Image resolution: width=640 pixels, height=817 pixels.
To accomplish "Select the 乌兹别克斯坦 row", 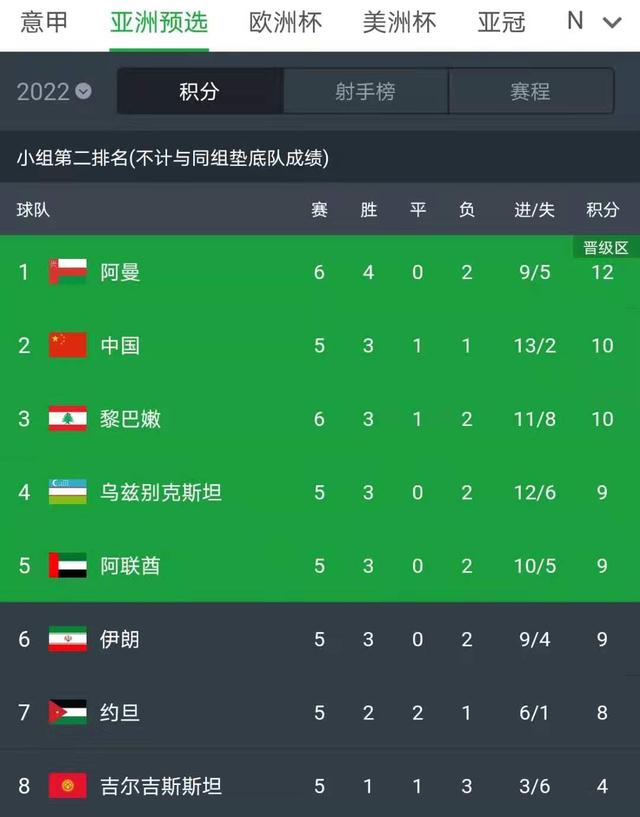I will (160, 492).
